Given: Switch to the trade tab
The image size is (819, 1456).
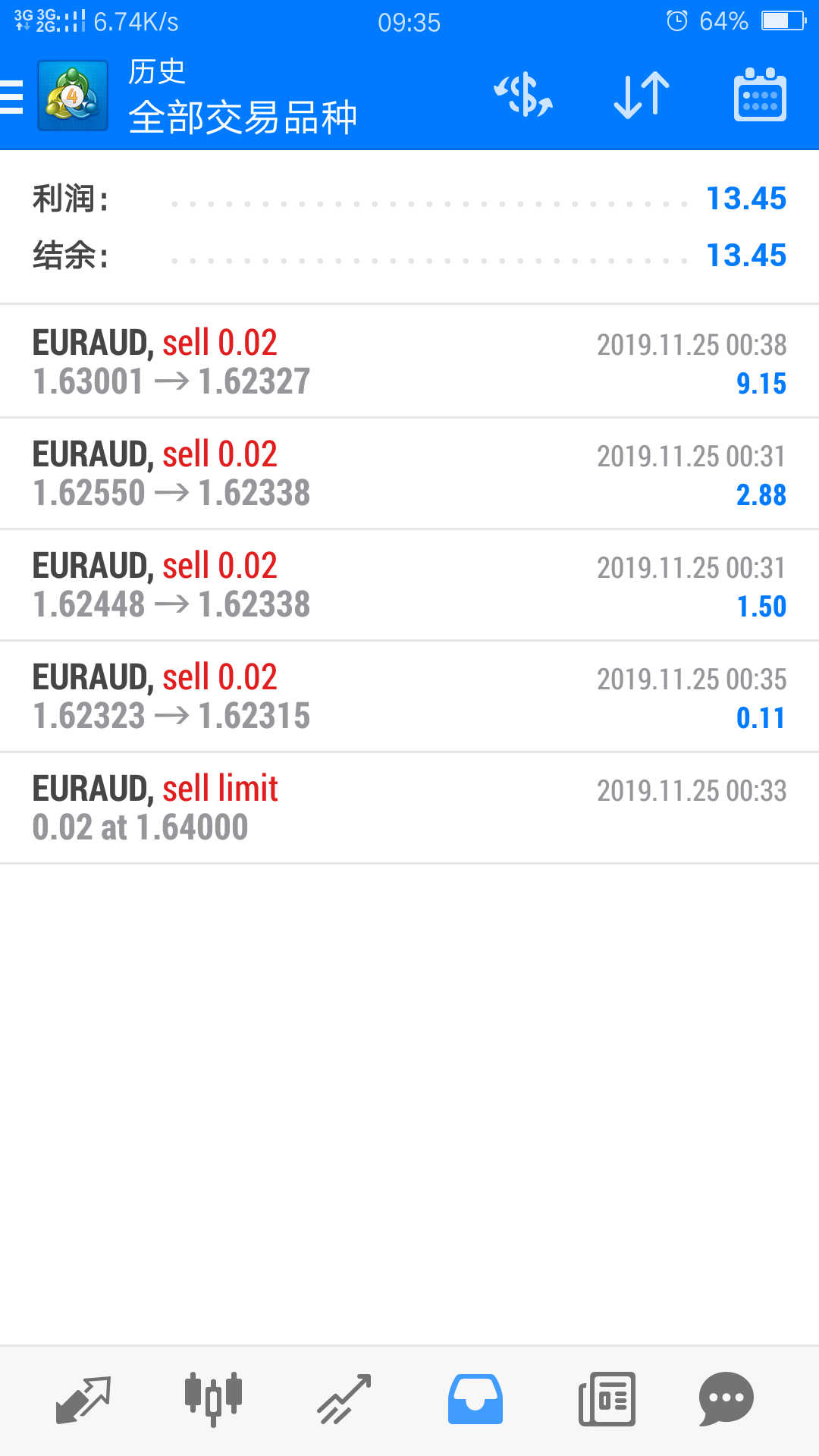Looking at the screenshot, I should (x=344, y=1399).
